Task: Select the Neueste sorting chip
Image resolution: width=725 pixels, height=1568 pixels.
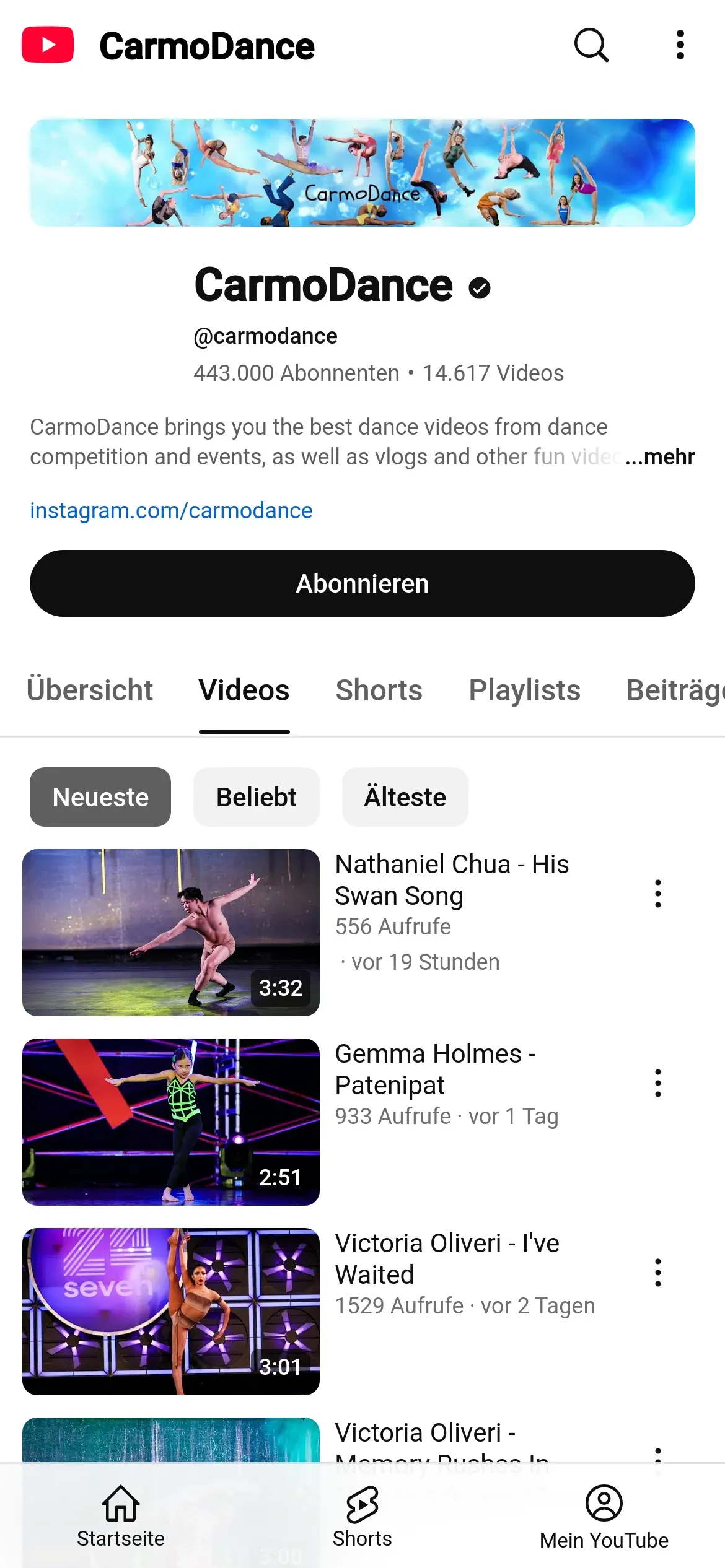Action: (x=100, y=797)
